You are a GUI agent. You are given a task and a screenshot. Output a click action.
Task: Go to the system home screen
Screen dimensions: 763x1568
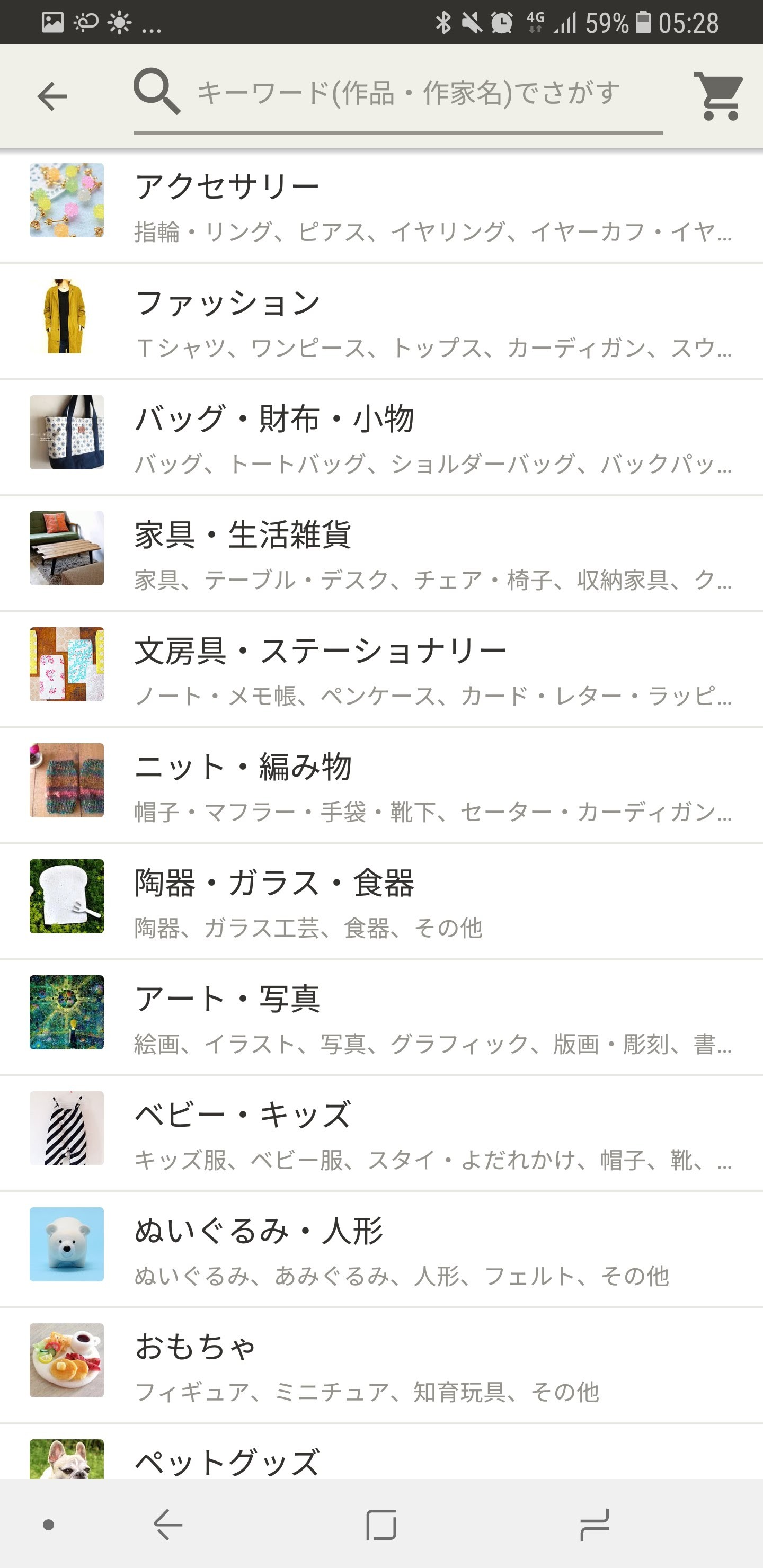pos(381,1525)
